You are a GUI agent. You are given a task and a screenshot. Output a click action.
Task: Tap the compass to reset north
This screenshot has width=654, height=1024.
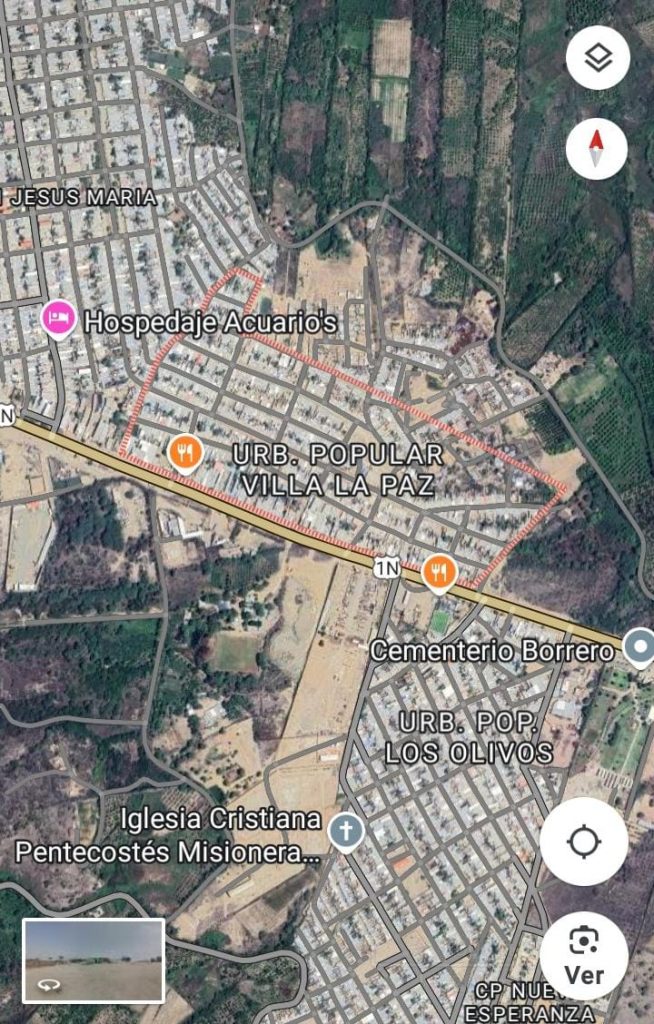(597, 148)
